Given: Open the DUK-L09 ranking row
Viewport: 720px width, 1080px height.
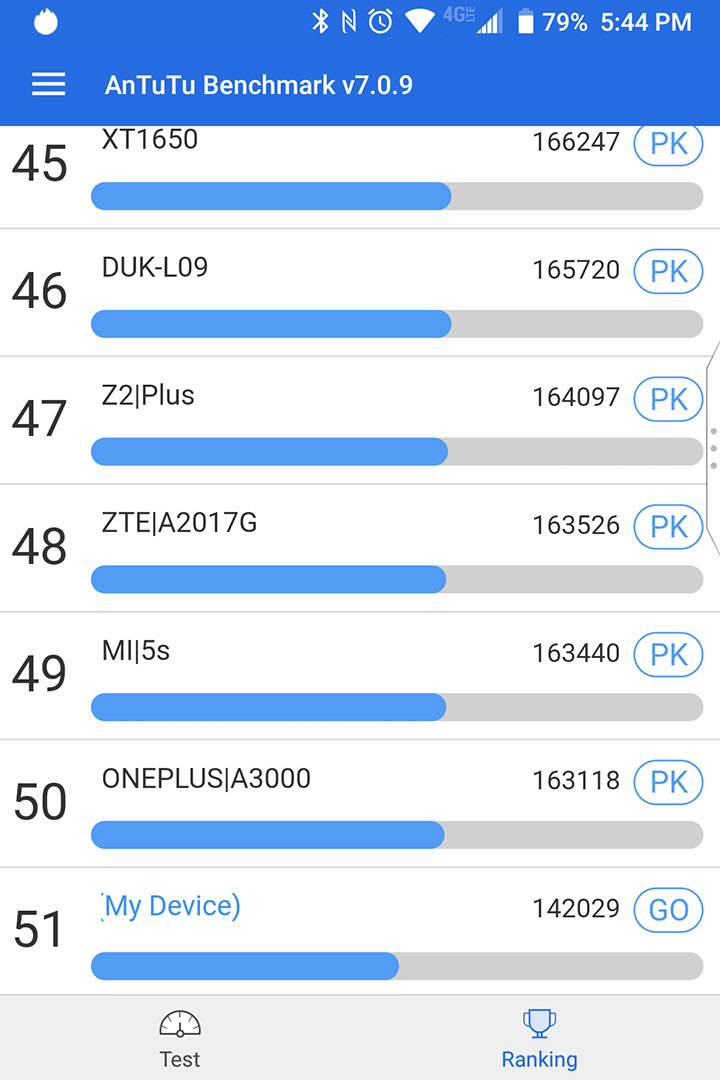Looking at the screenshot, I should [x=300, y=292].
